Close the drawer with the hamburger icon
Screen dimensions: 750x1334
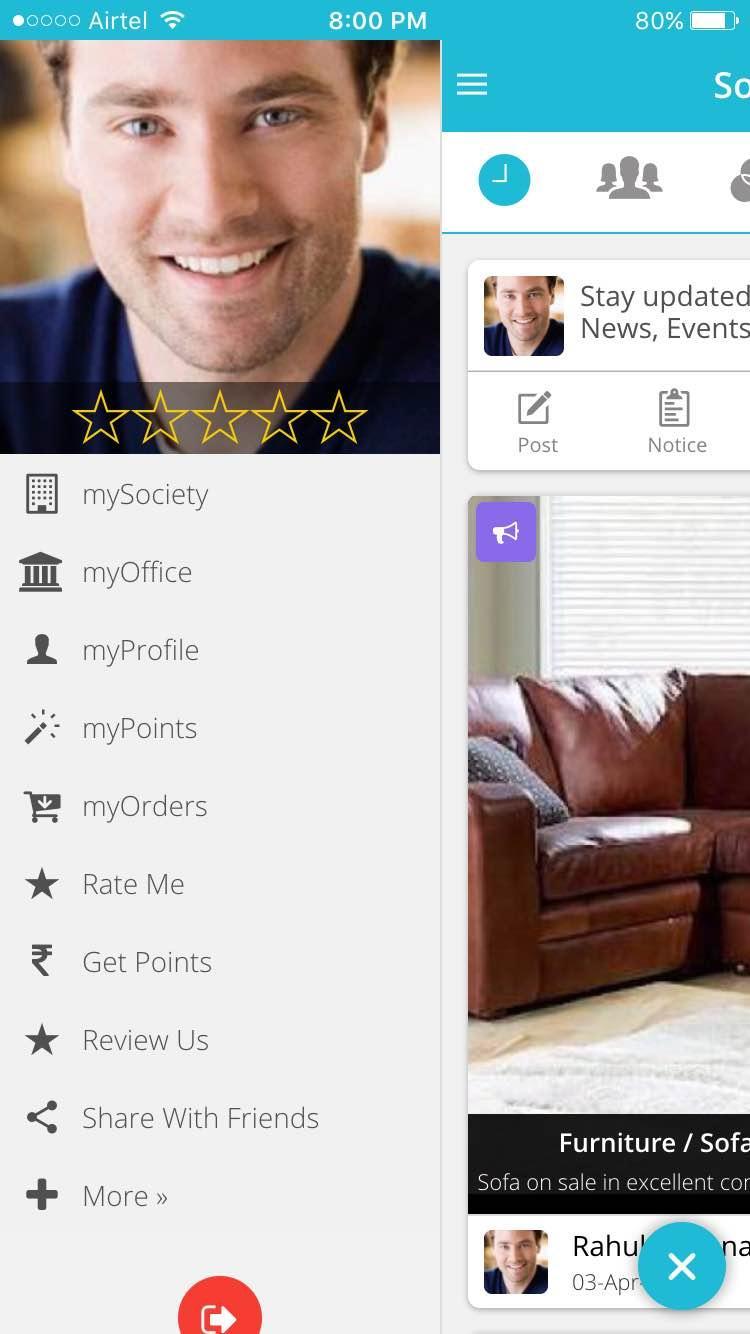(472, 85)
